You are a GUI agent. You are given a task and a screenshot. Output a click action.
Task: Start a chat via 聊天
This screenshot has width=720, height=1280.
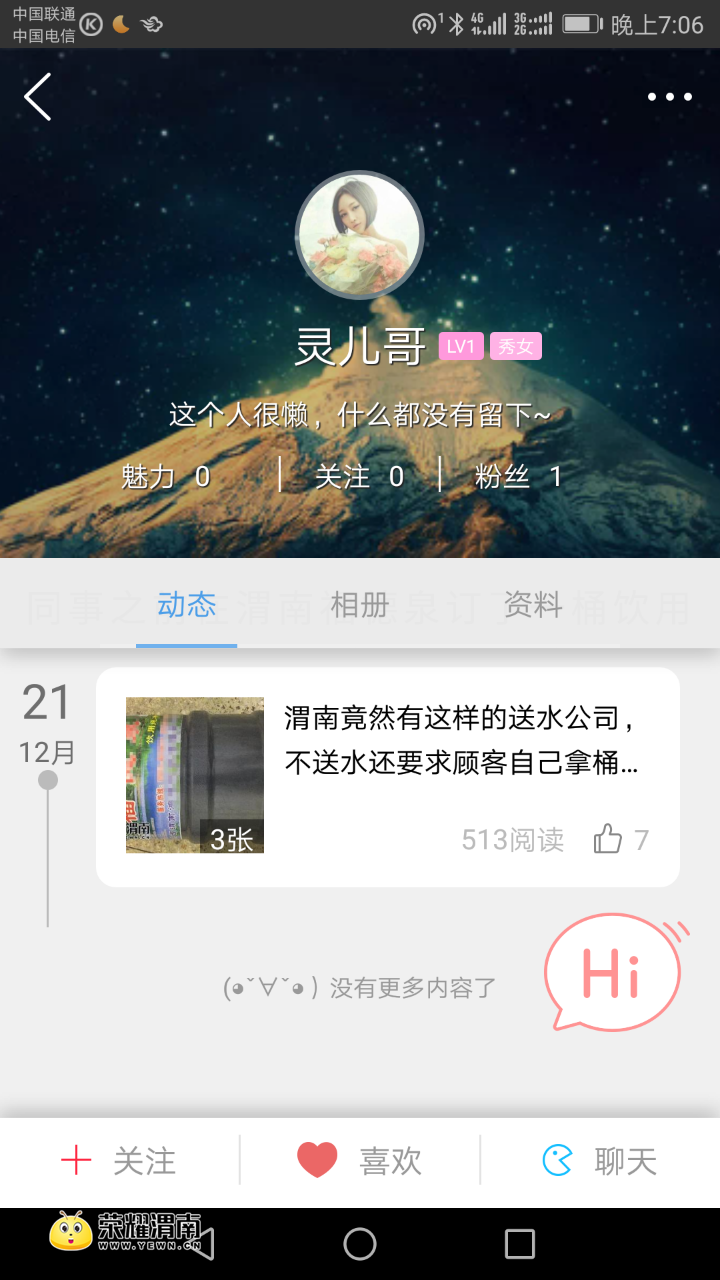600,1161
